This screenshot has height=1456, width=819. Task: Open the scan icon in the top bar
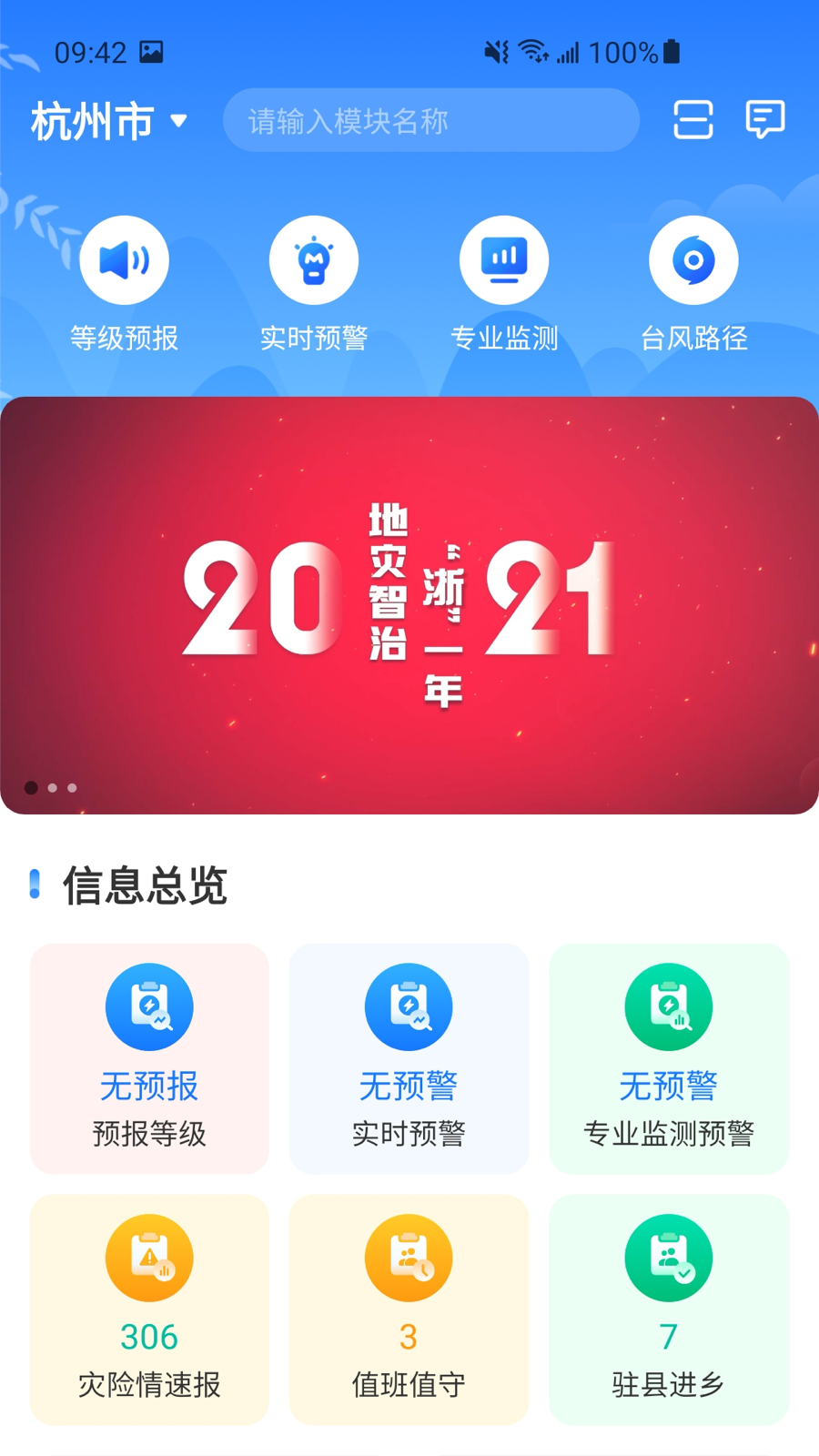[x=693, y=120]
